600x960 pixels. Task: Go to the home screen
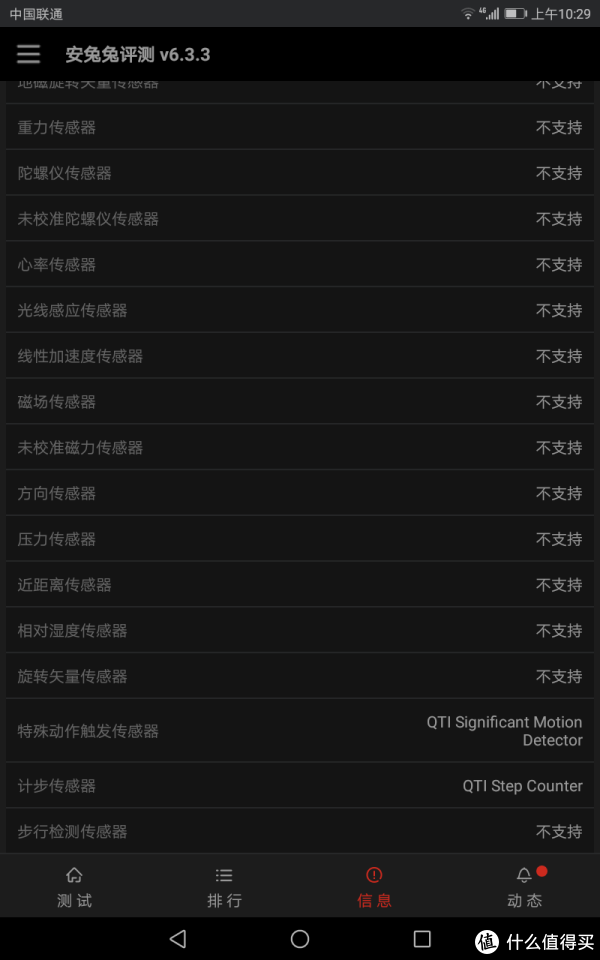click(x=300, y=939)
